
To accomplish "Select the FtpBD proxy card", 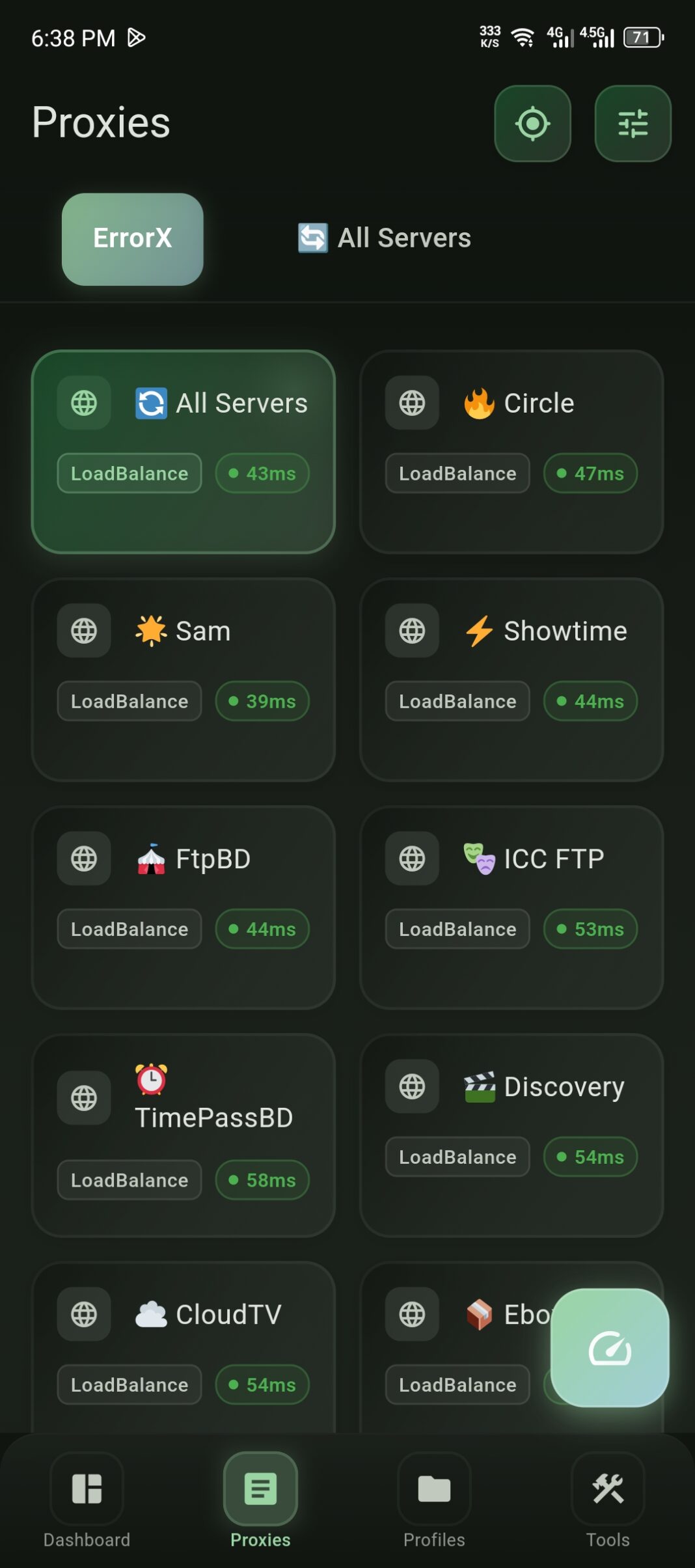I will click(184, 907).
